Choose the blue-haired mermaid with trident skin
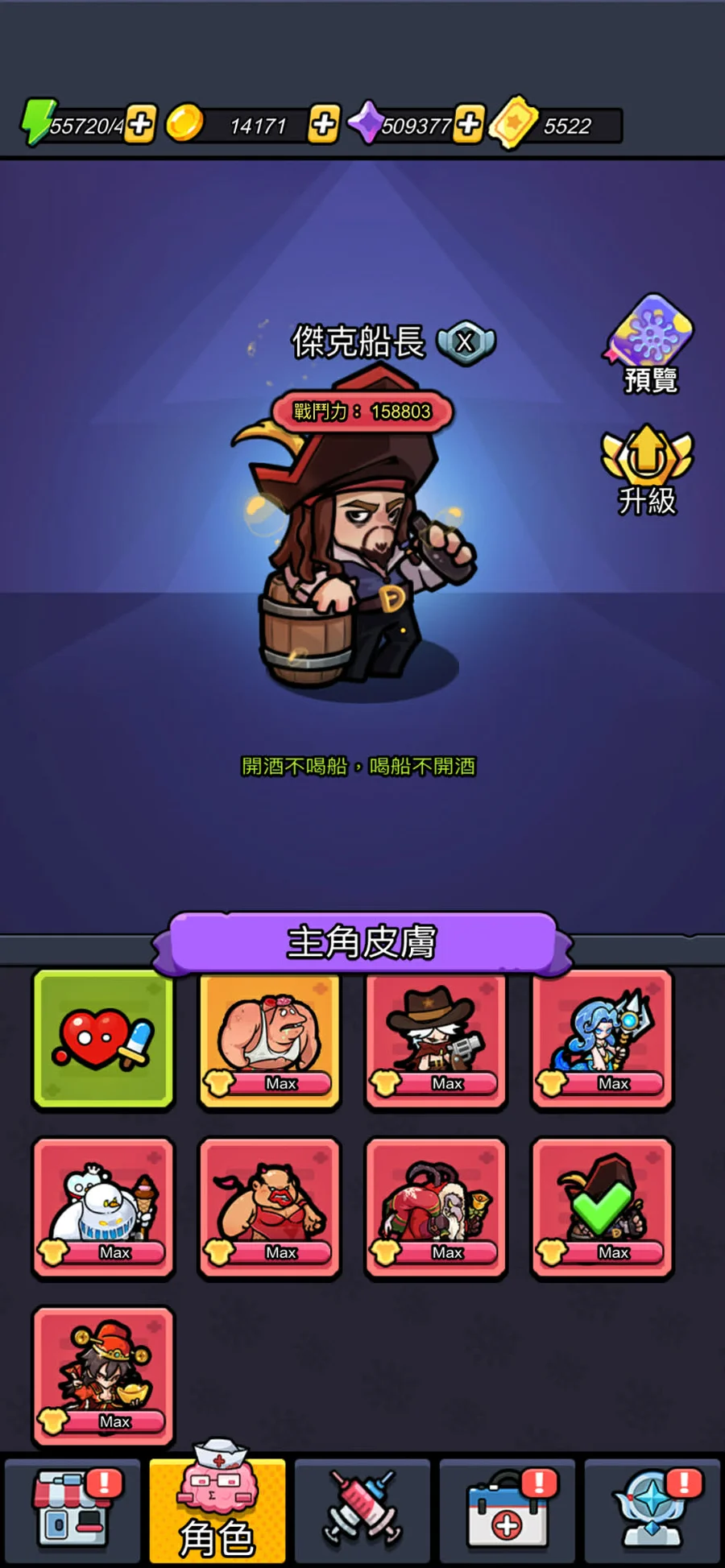 pos(603,1039)
